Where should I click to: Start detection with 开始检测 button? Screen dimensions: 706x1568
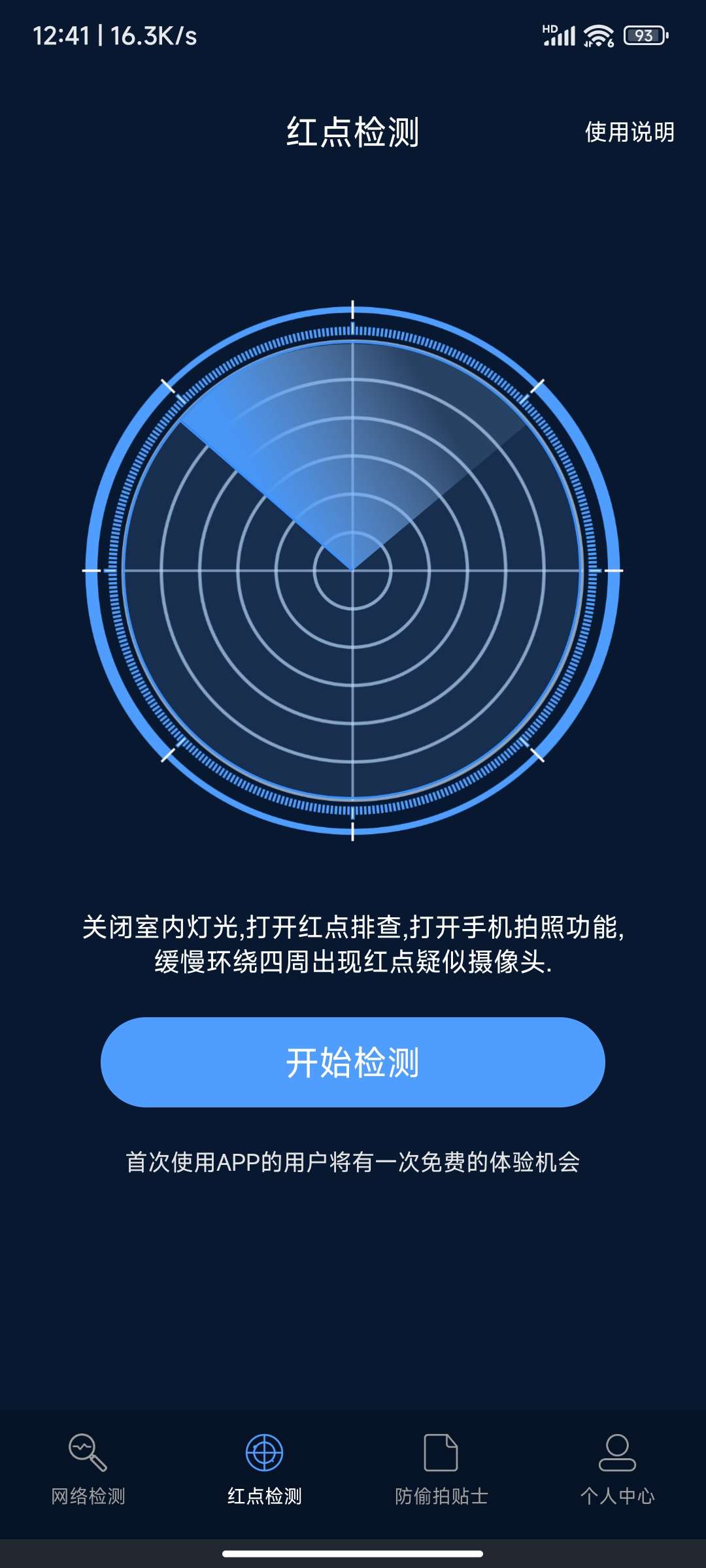[352, 1062]
